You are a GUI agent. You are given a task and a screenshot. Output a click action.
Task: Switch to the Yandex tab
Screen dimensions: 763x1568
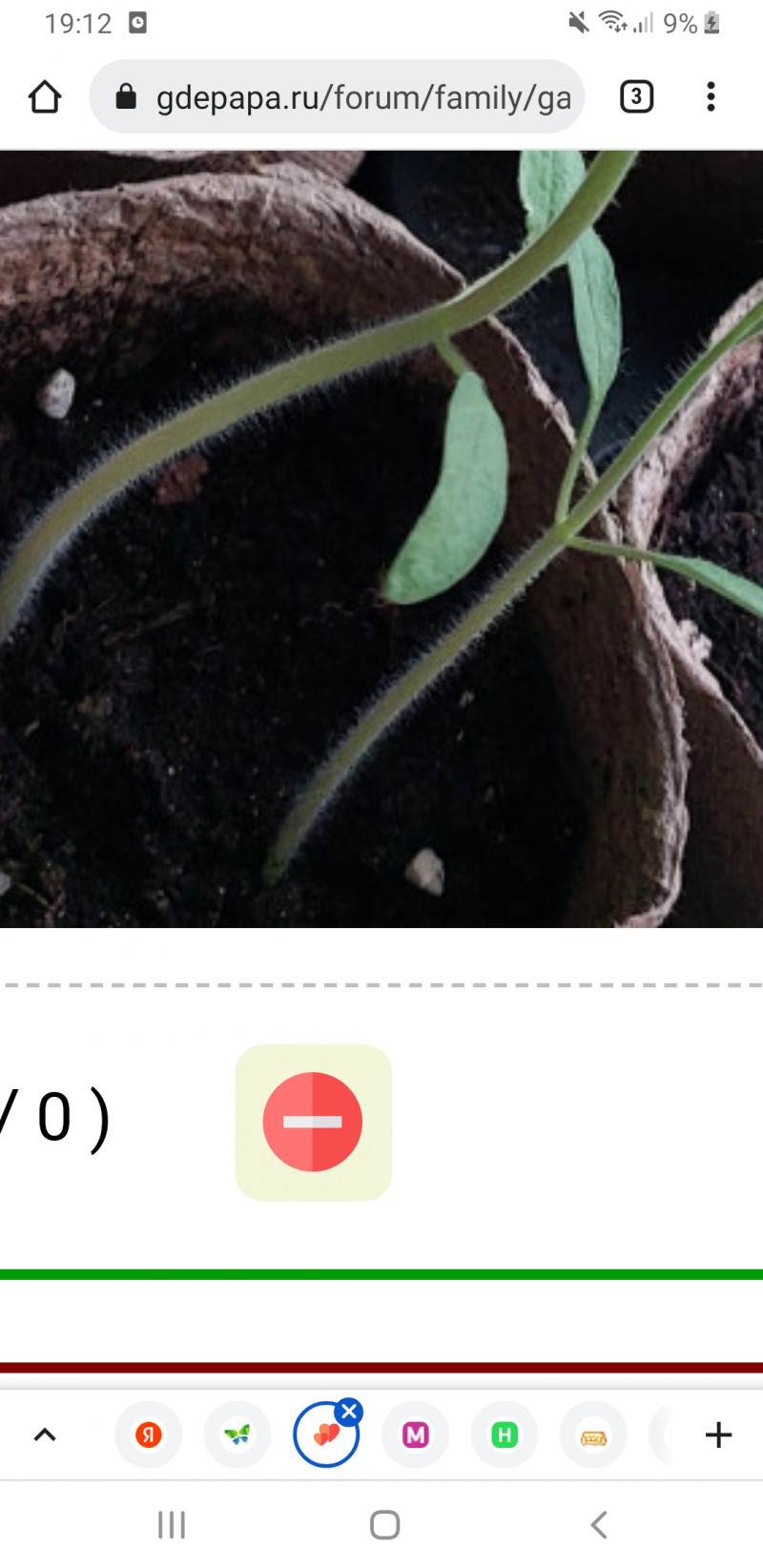point(148,1434)
